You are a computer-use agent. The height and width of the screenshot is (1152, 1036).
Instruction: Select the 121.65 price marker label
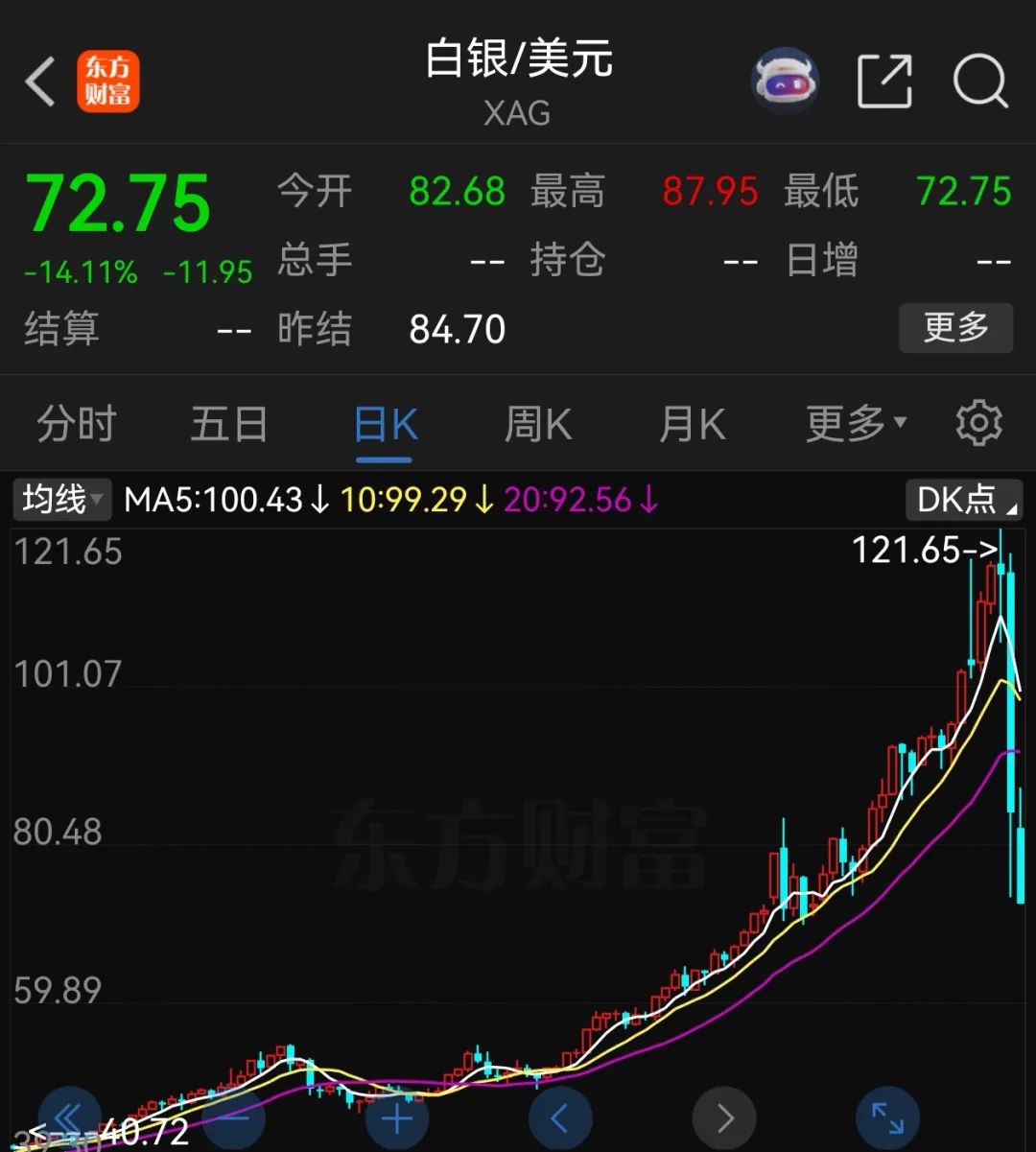click(923, 551)
